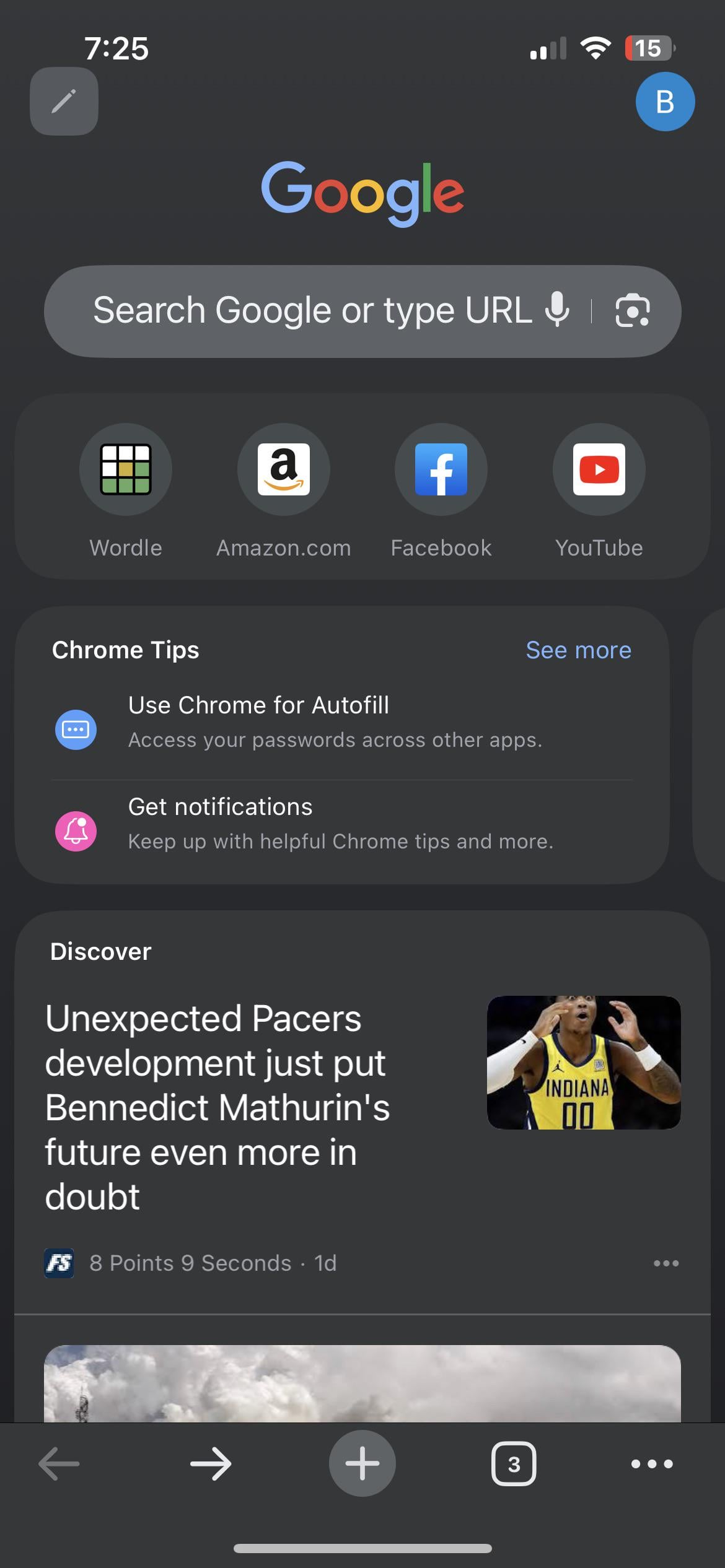Go forward with the toolbar arrow
The image size is (725, 1568).
pos(211,1464)
